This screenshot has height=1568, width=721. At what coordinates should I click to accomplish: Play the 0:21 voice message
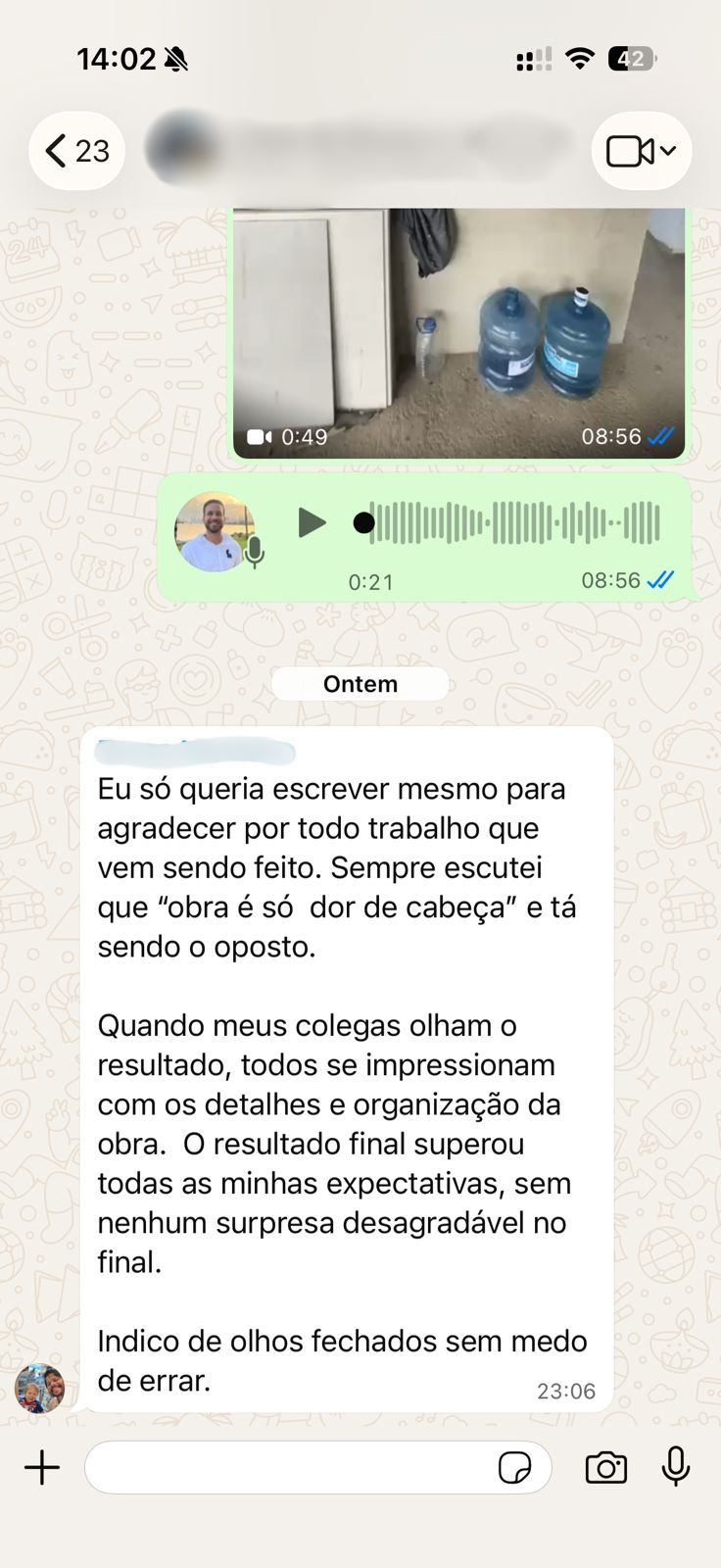click(x=312, y=522)
